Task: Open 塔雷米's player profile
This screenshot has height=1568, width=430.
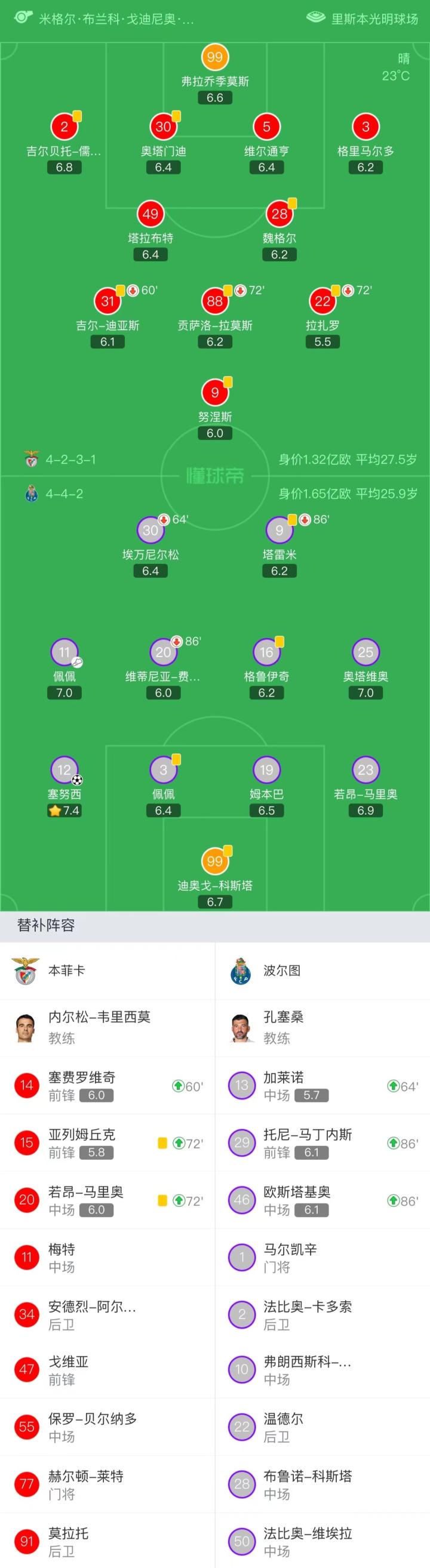Action: tap(279, 531)
